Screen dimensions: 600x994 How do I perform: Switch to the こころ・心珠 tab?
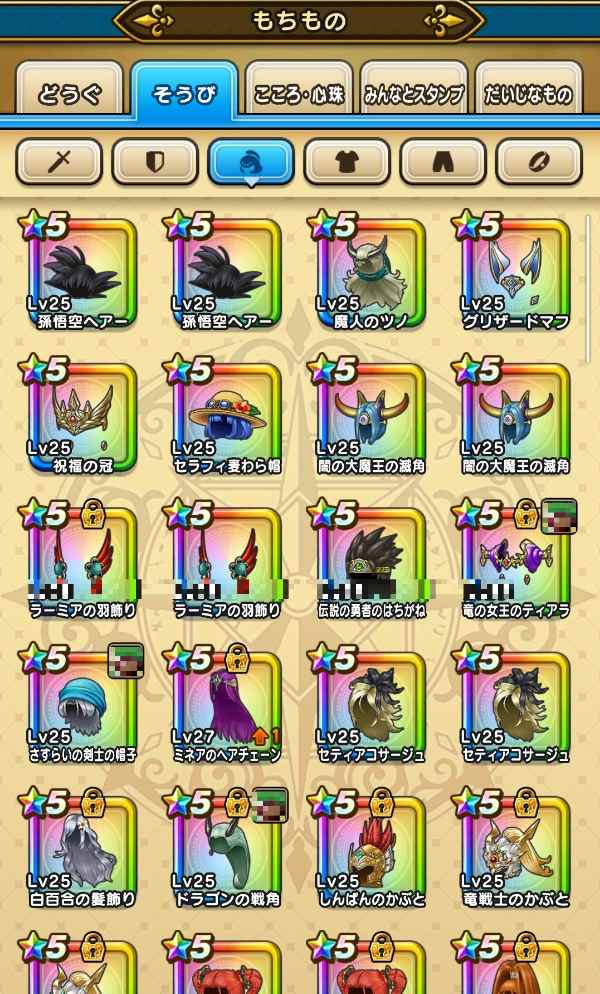tap(299, 95)
